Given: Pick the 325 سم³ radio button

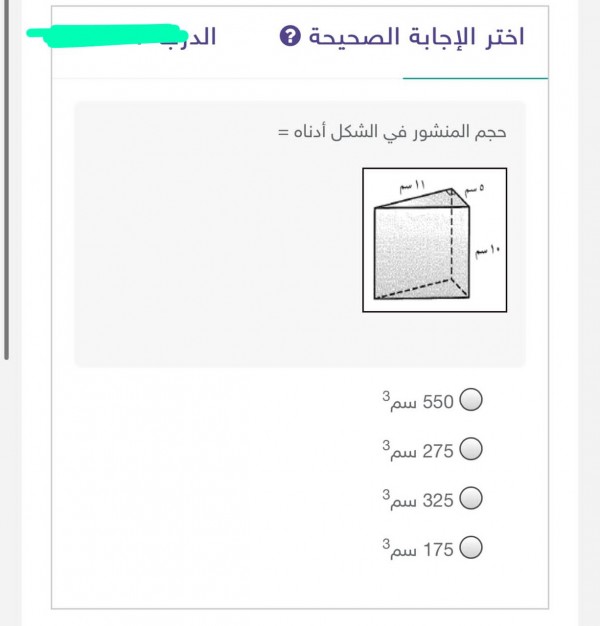Looking at the screenshot, I should [470, 499].
